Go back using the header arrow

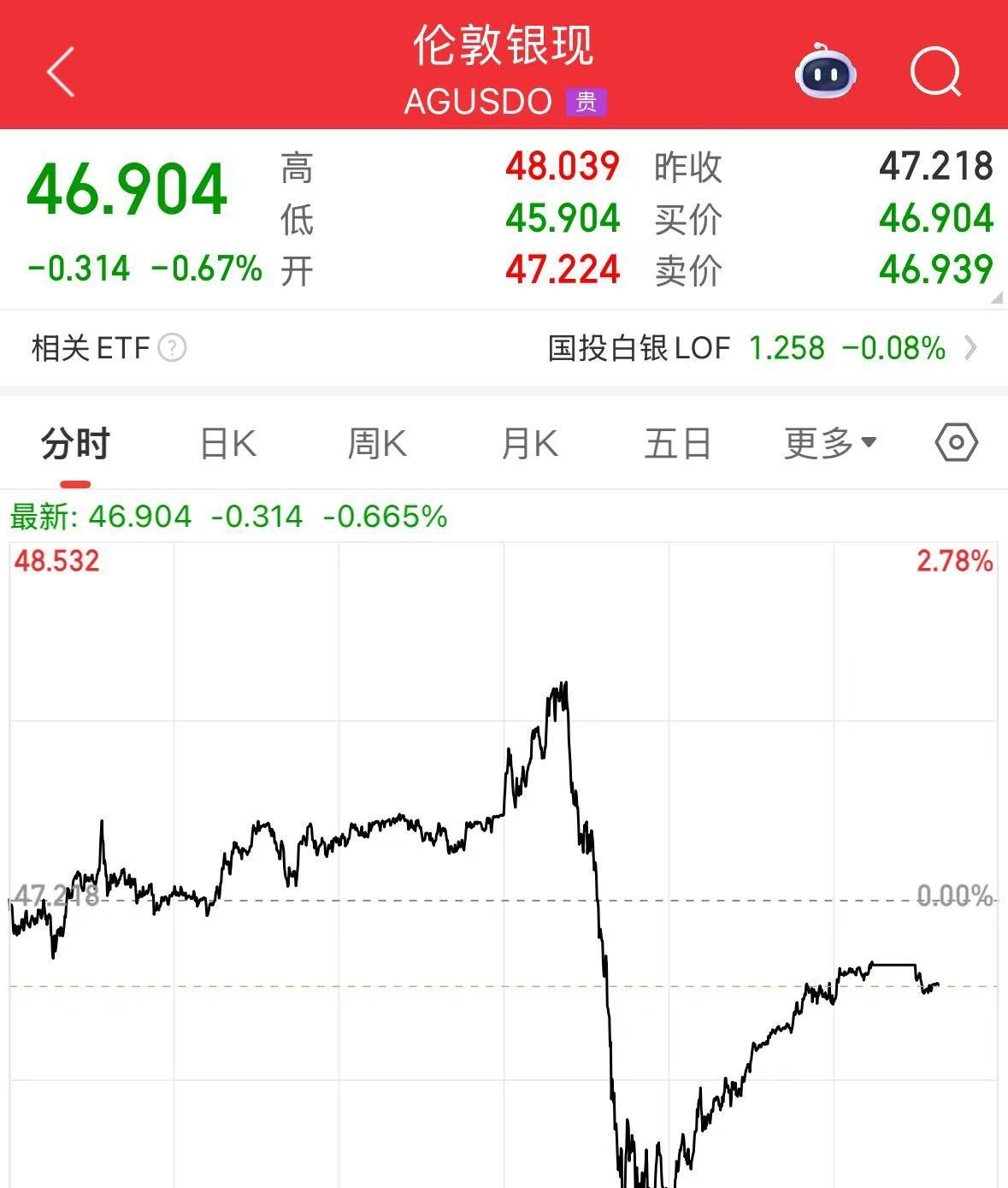pos(62,72)
